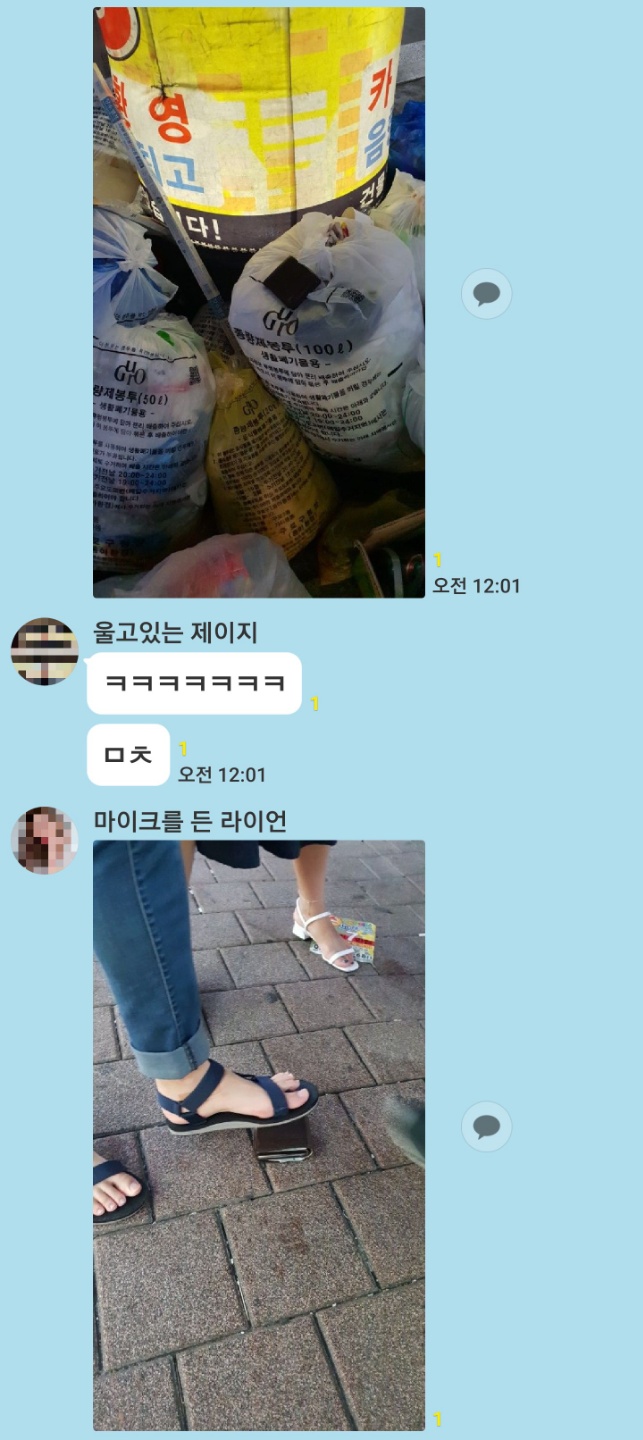The width and height of the screenshot is (643, 1440).
Task: View the sandals photo full screen
Action: coord(259,1135)
